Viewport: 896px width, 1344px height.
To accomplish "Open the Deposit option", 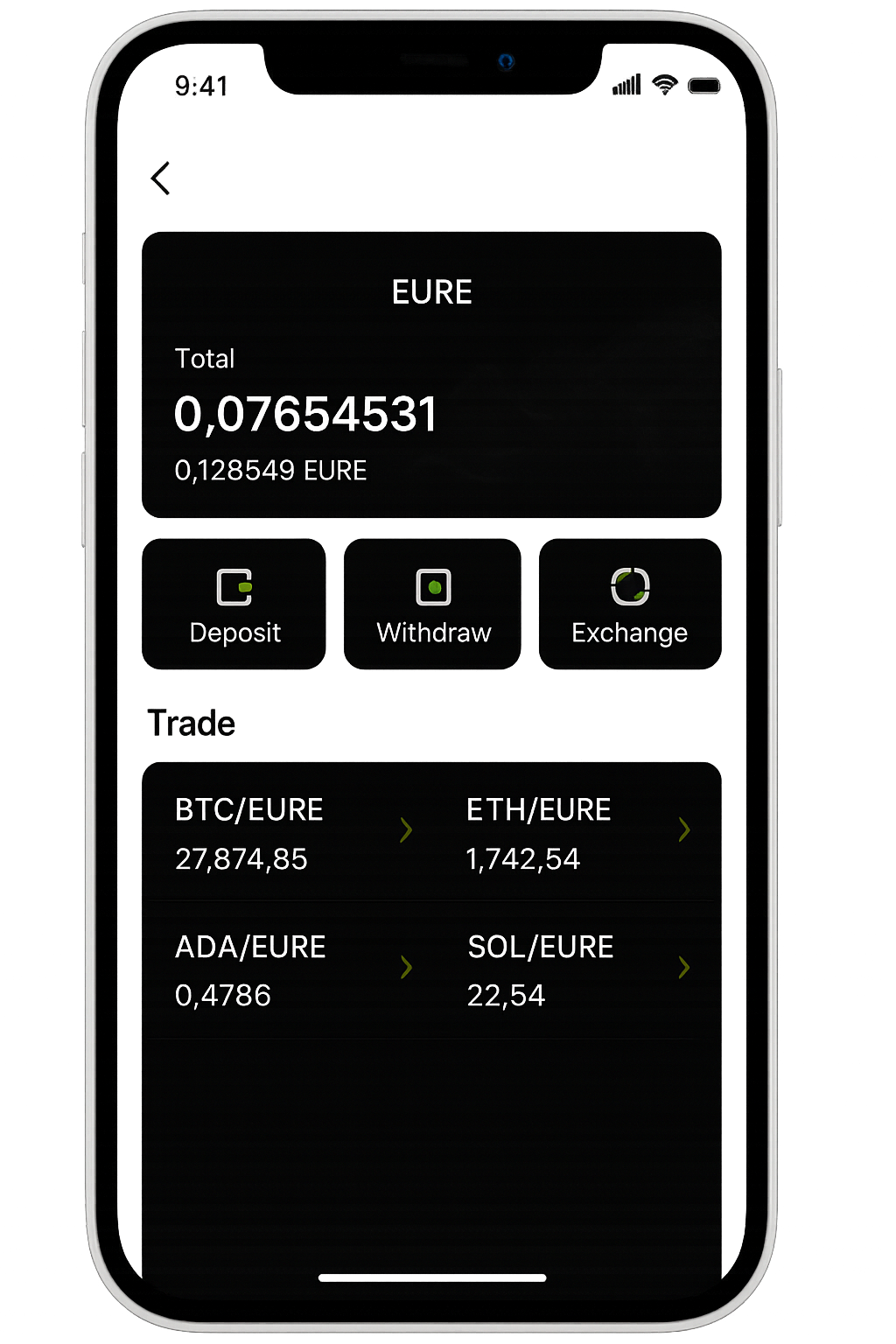I will tap(234, 605).
